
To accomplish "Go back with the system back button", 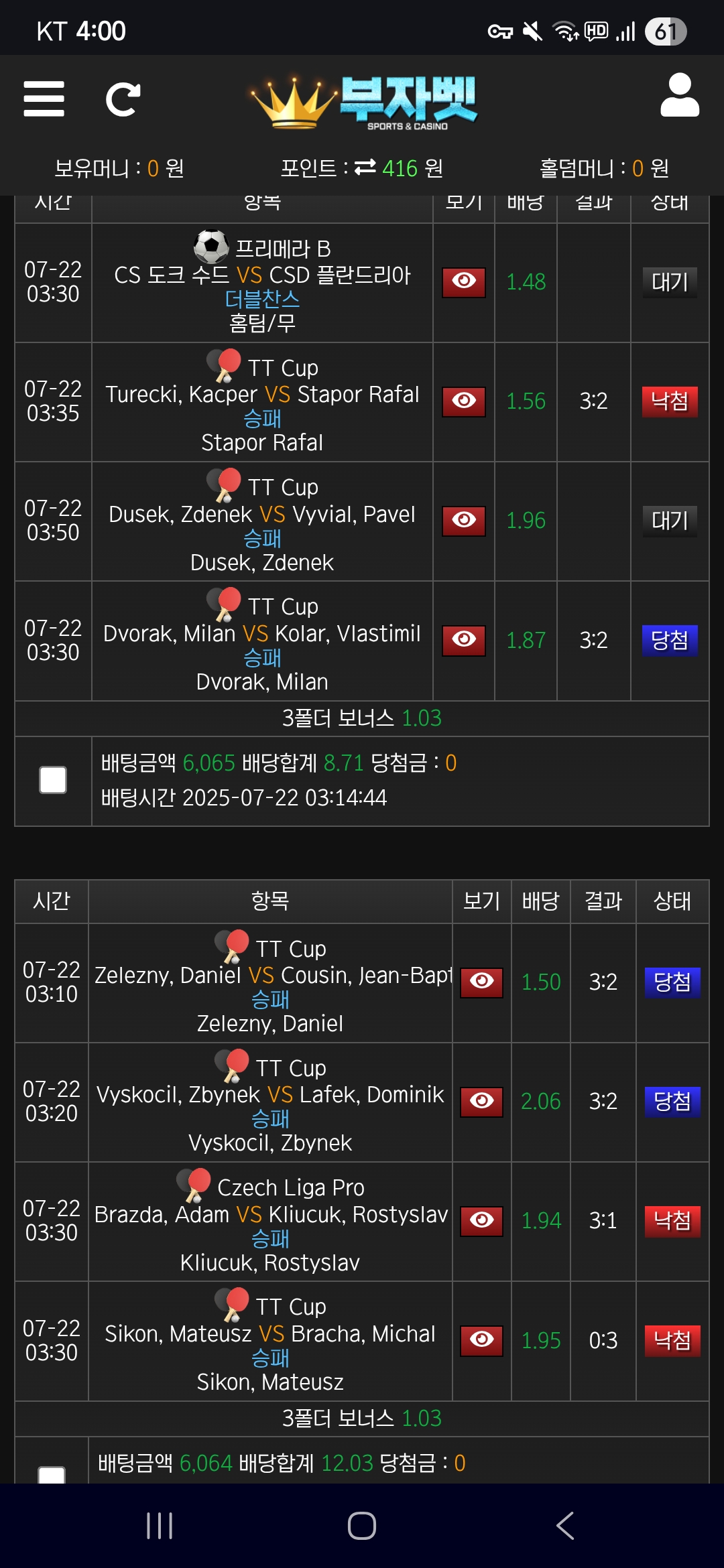I will click(564, 1526).
